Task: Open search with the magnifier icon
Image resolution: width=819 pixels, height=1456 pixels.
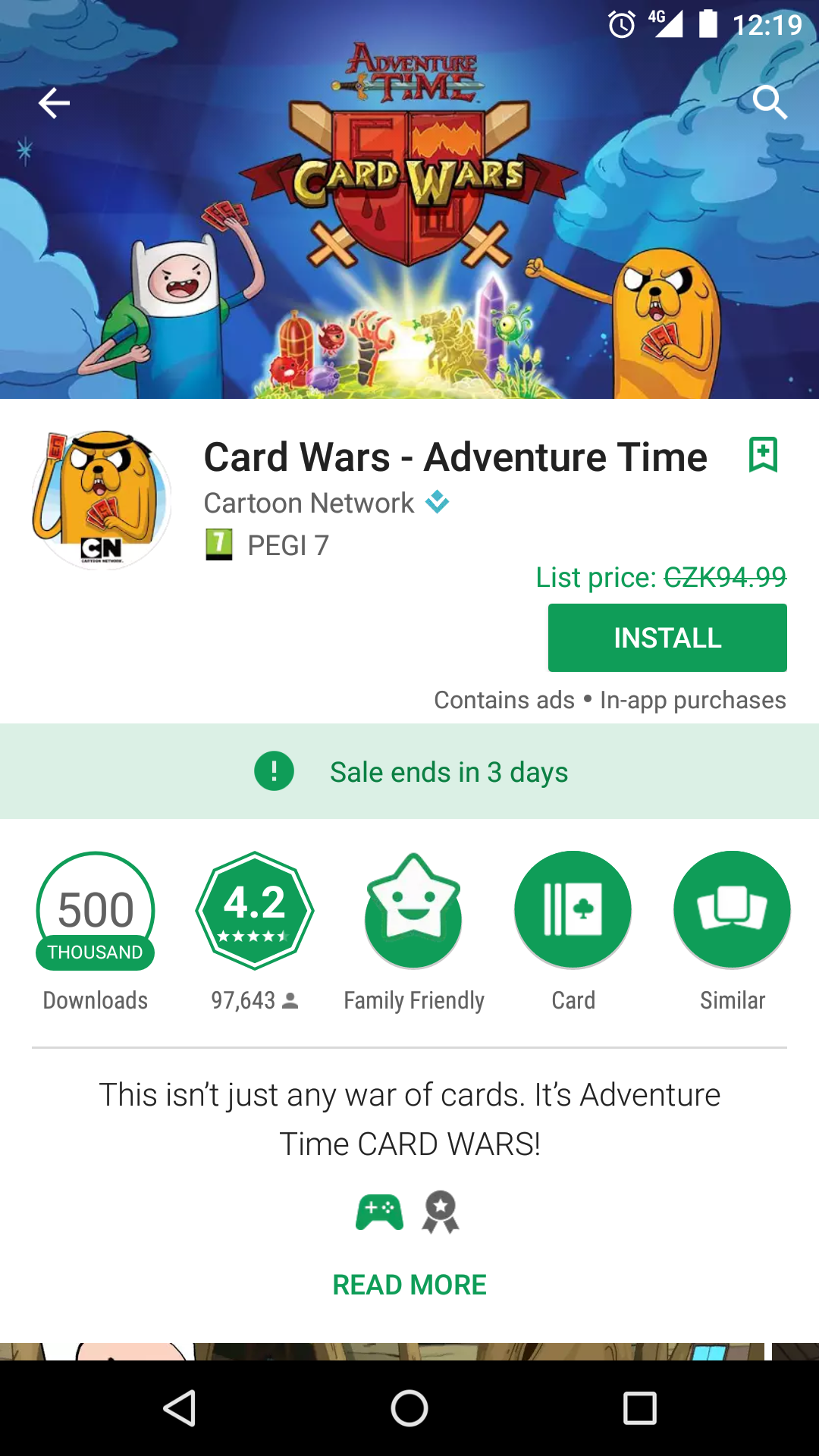Action: pyautogui.click(x=770, y=102)
